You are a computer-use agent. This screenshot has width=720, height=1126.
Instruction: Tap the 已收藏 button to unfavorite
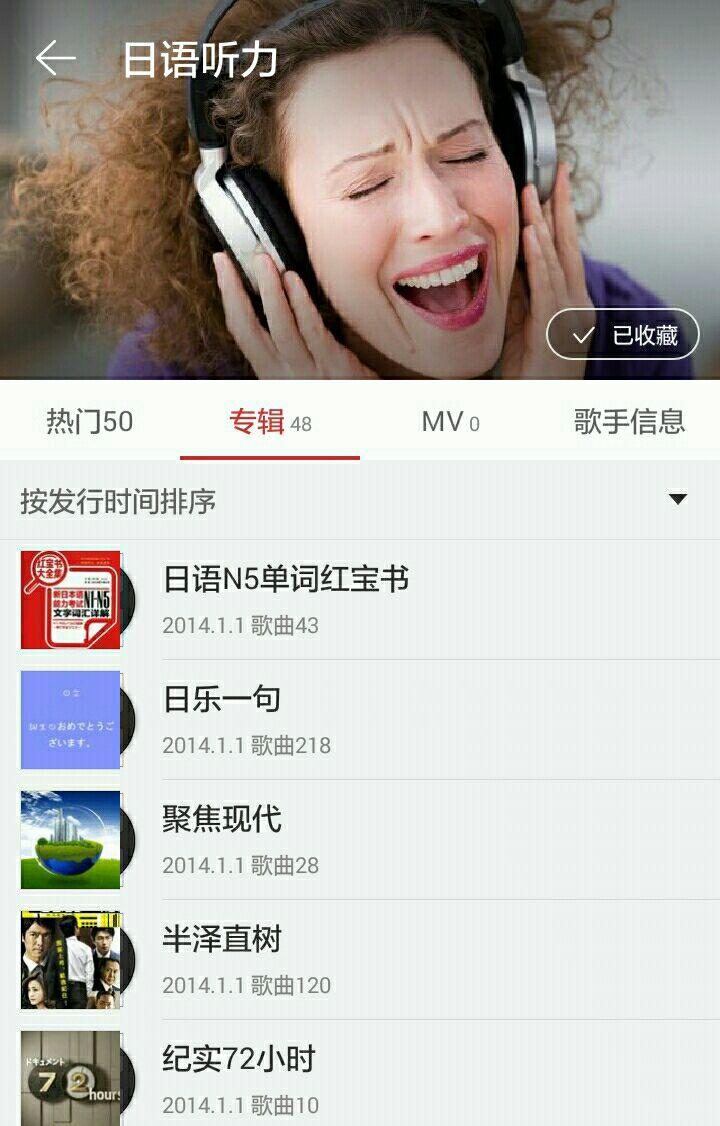[622, 334]
